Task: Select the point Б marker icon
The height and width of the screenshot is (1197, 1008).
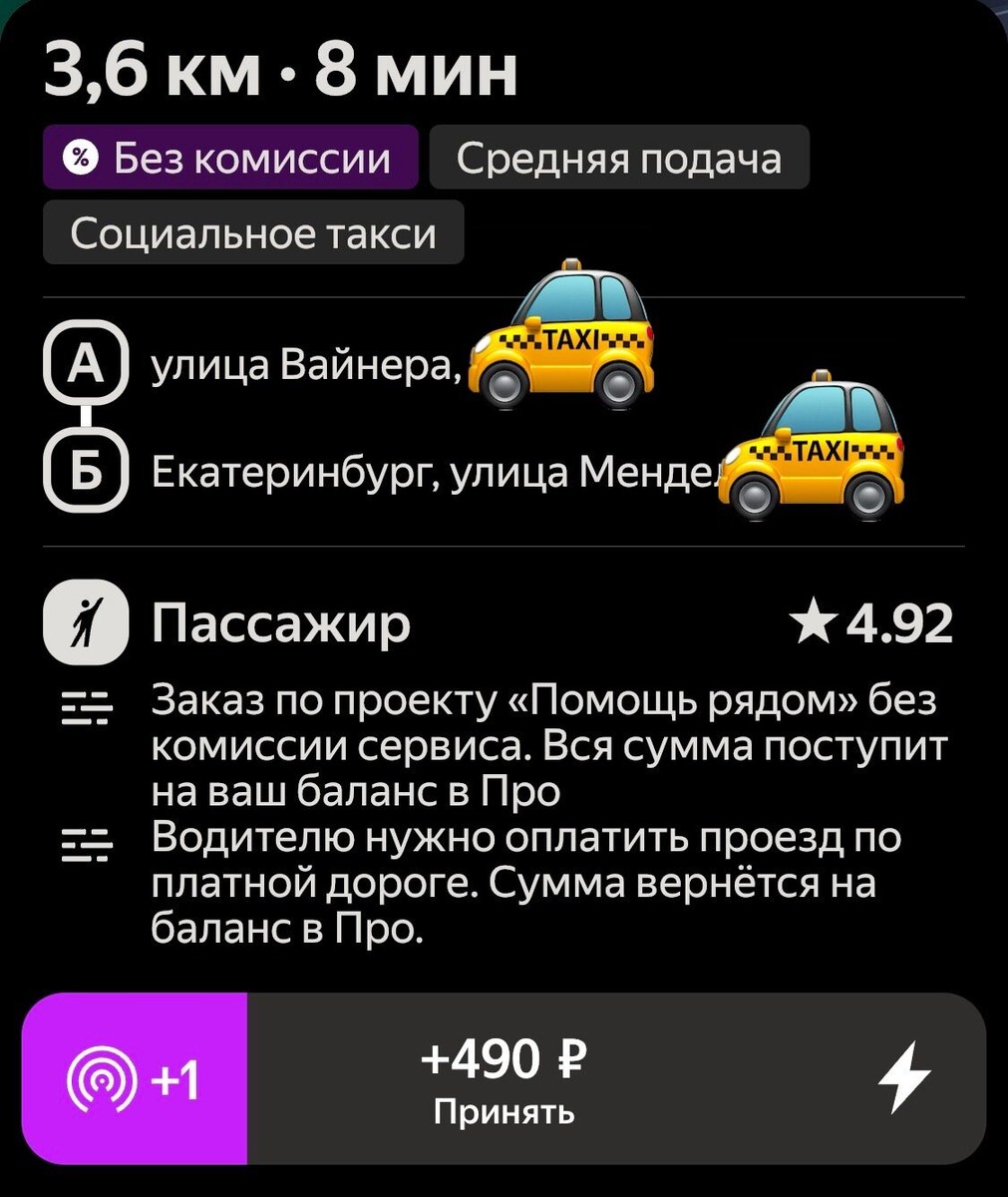Action: tap(85, 469)
